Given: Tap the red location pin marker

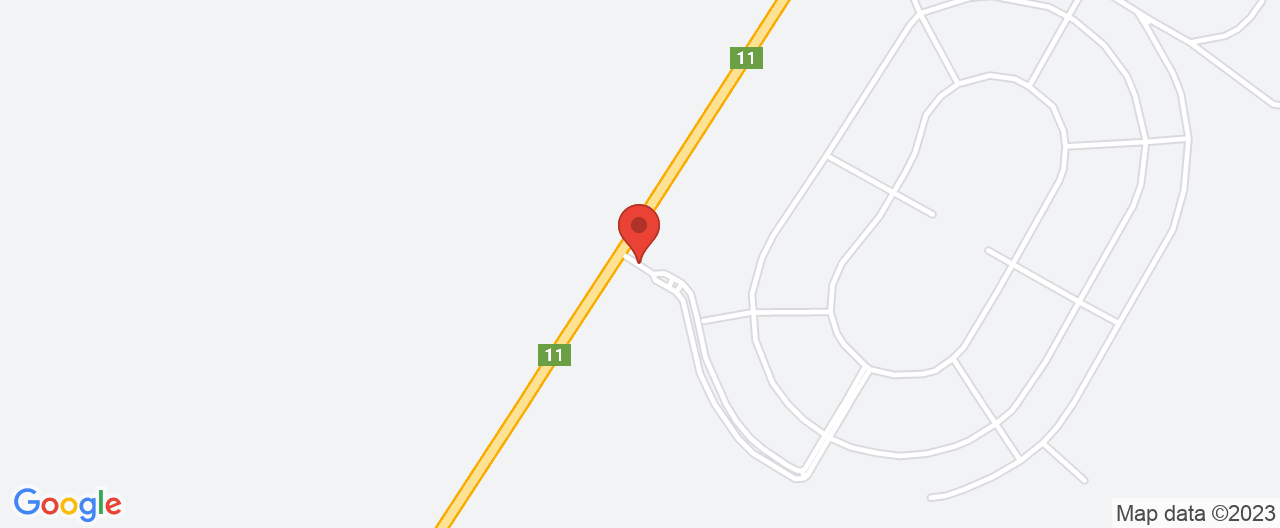Looking at the screenshot, I should click(639, 229).
